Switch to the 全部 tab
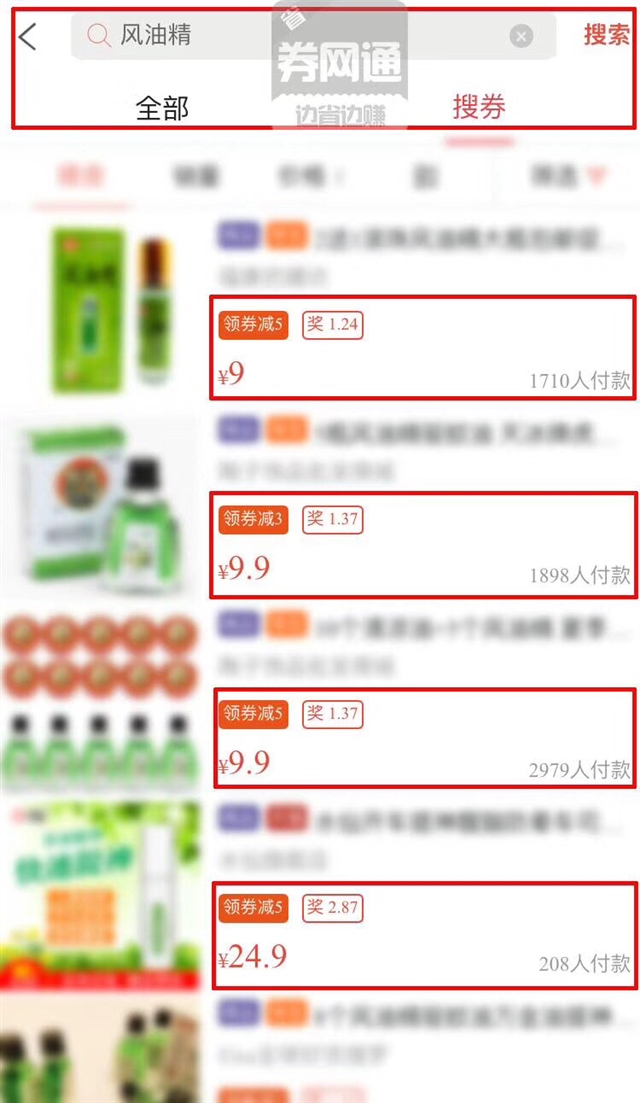640x1103 pixels. [162, 108]
